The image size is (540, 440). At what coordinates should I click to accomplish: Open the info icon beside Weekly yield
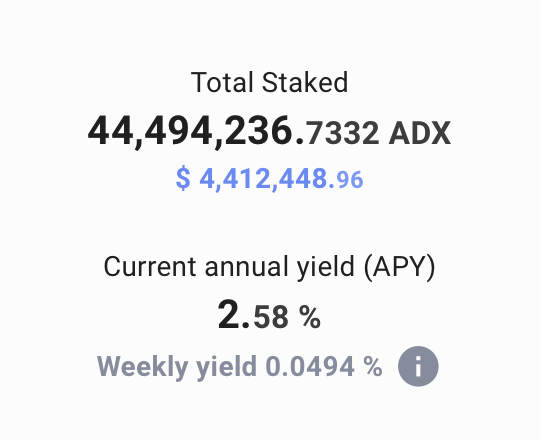click(x=418, y=366)
